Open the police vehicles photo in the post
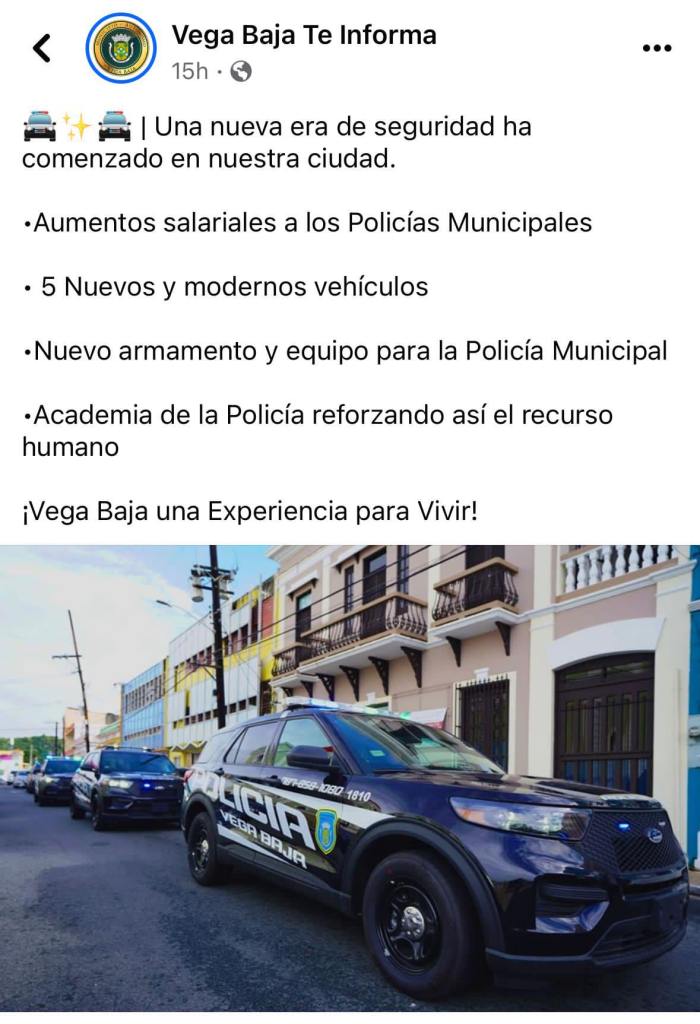Image resolution: width=700 pixels, height=1024 pixels. click(350, 778)
